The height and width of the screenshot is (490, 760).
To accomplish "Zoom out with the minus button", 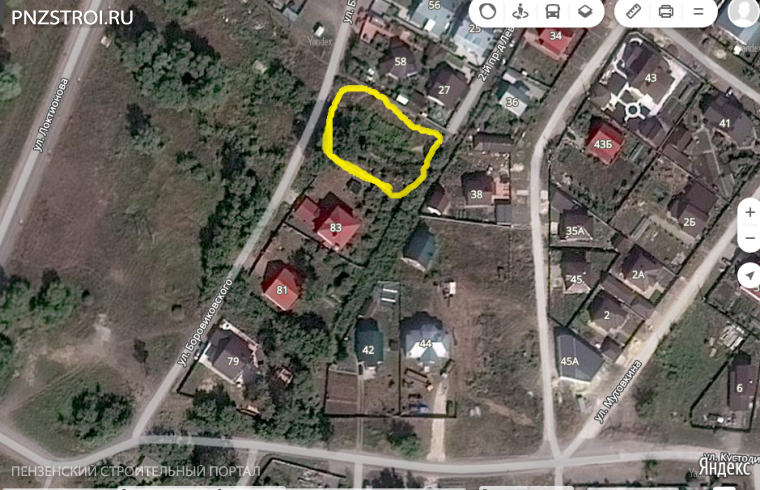I will tap(749, 239).
